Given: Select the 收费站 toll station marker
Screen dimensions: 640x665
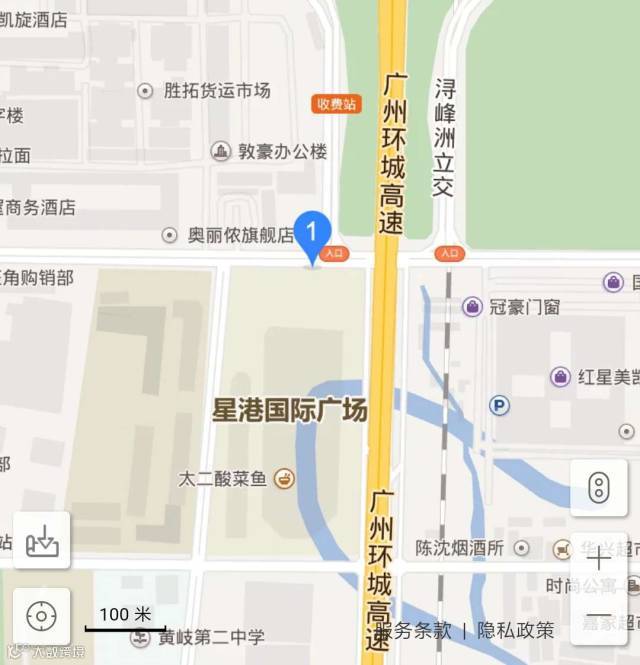Looking at the screenshot, I should pyautogui.click(x=337, y=104).
